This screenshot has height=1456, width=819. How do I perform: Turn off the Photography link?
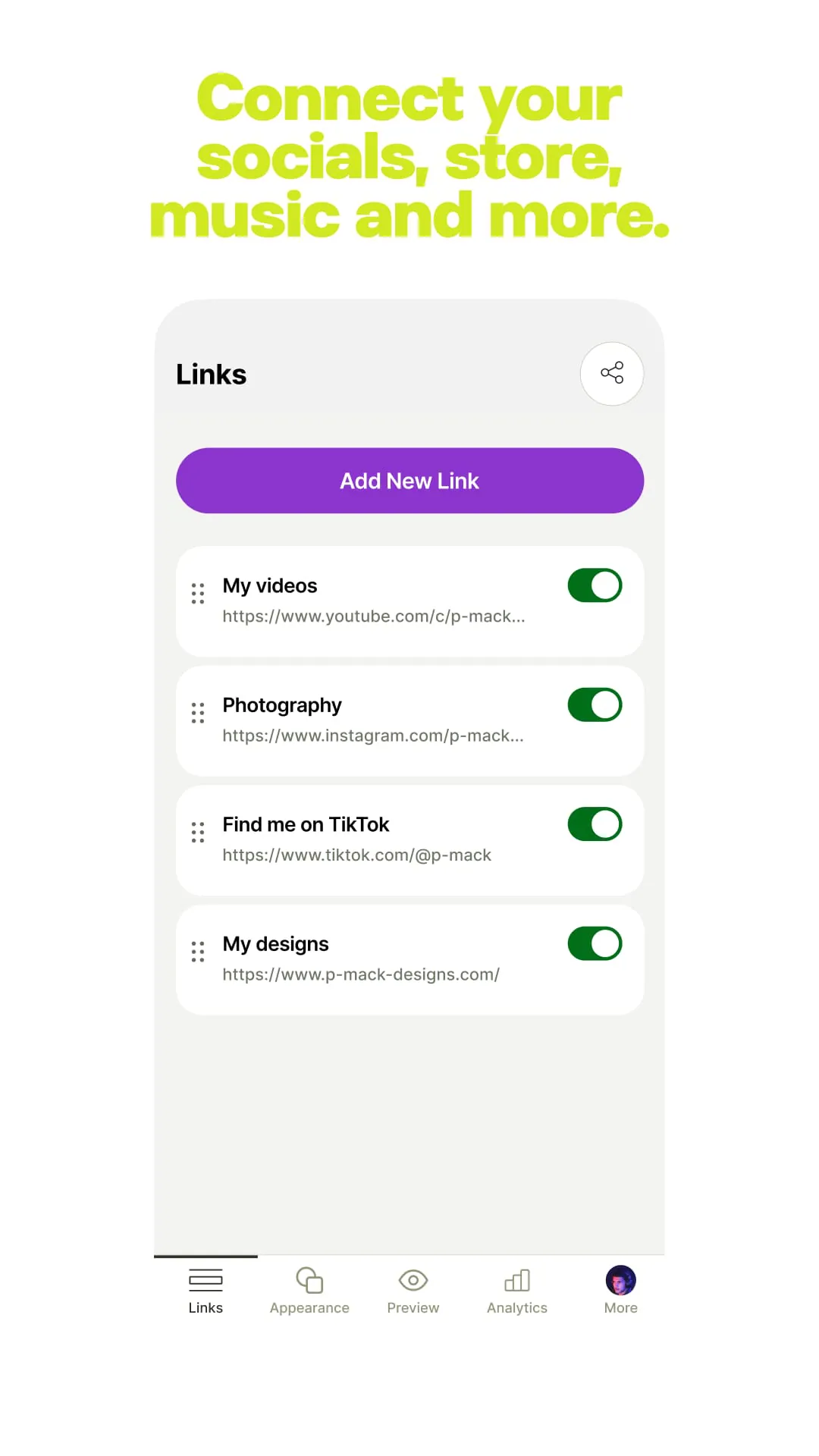tap(594, 704)
